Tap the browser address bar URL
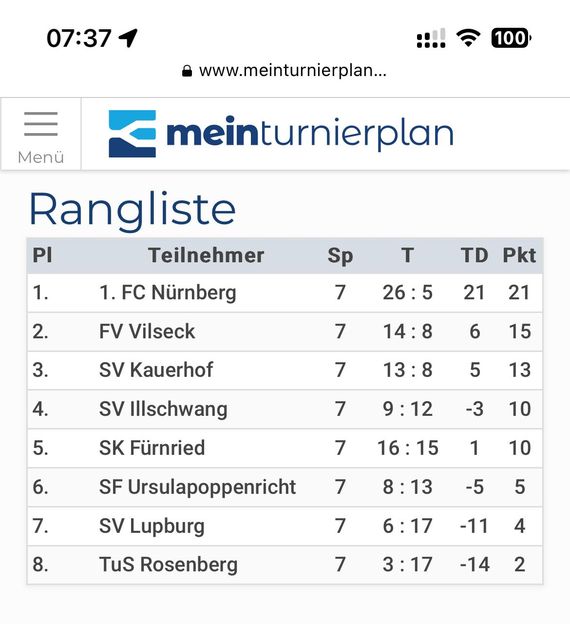 tap(284, 71)
